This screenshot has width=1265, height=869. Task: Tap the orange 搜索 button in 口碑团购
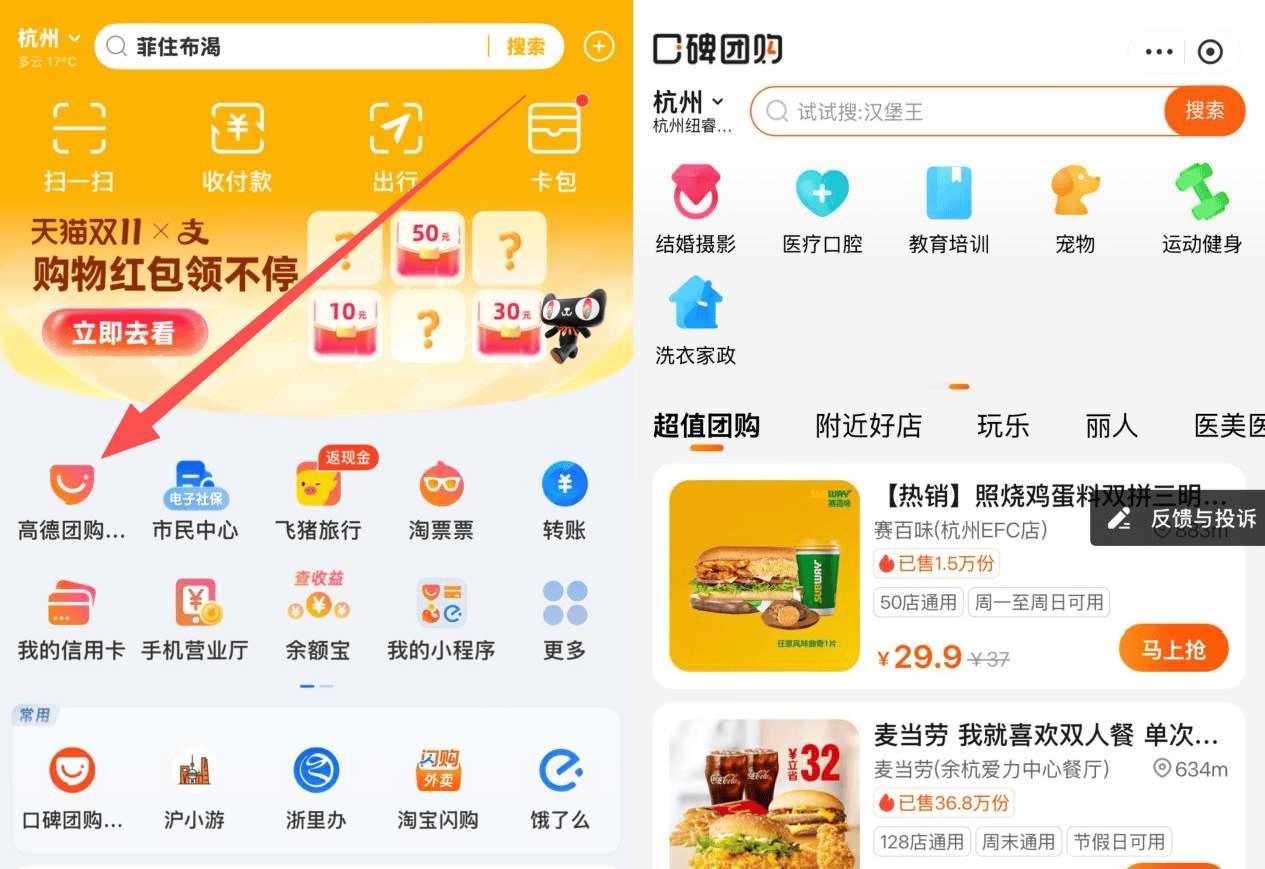click(1204, 111)
